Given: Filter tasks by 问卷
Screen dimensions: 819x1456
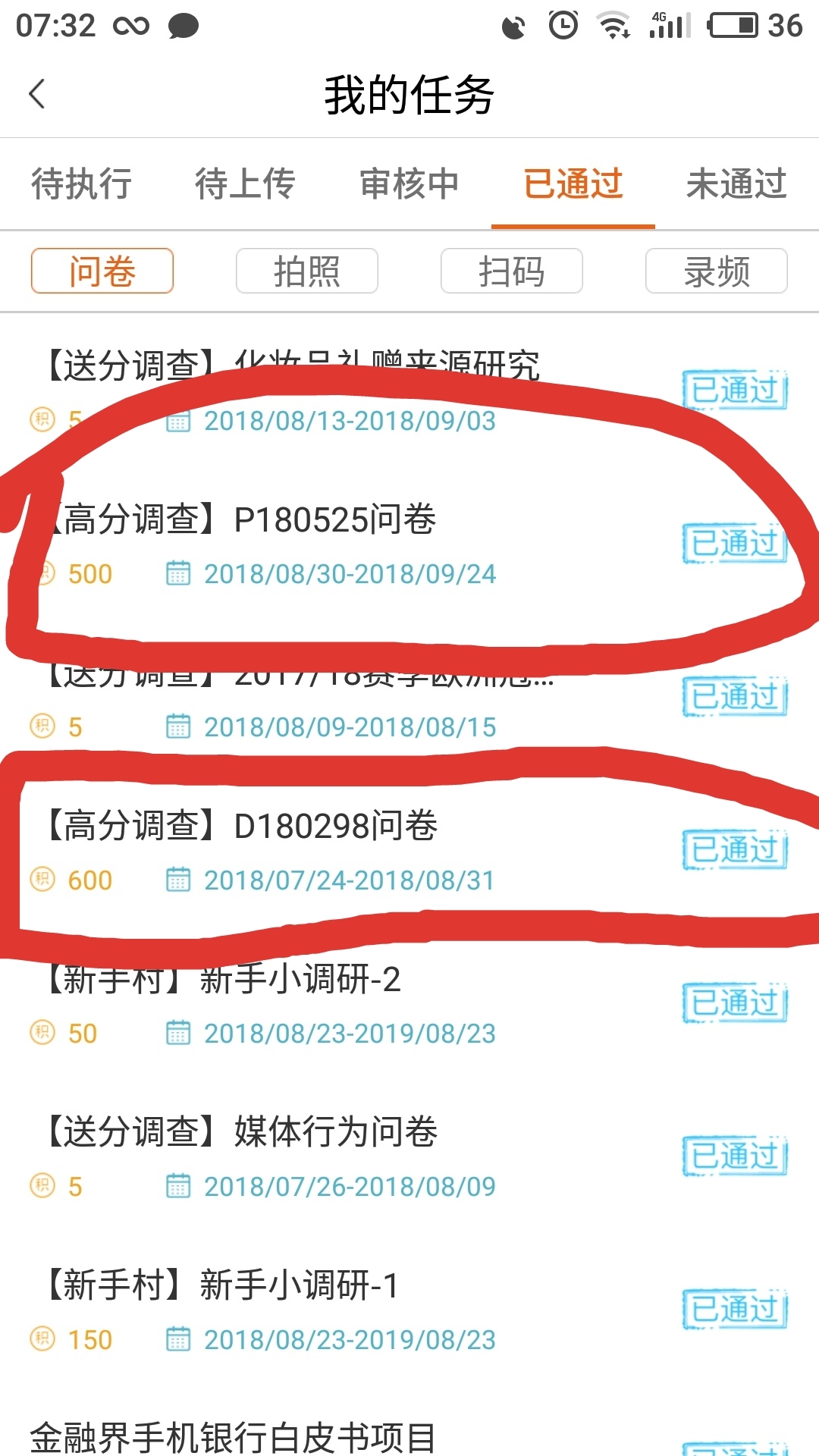Looking at the screenshot, I should tap(102, 271).
